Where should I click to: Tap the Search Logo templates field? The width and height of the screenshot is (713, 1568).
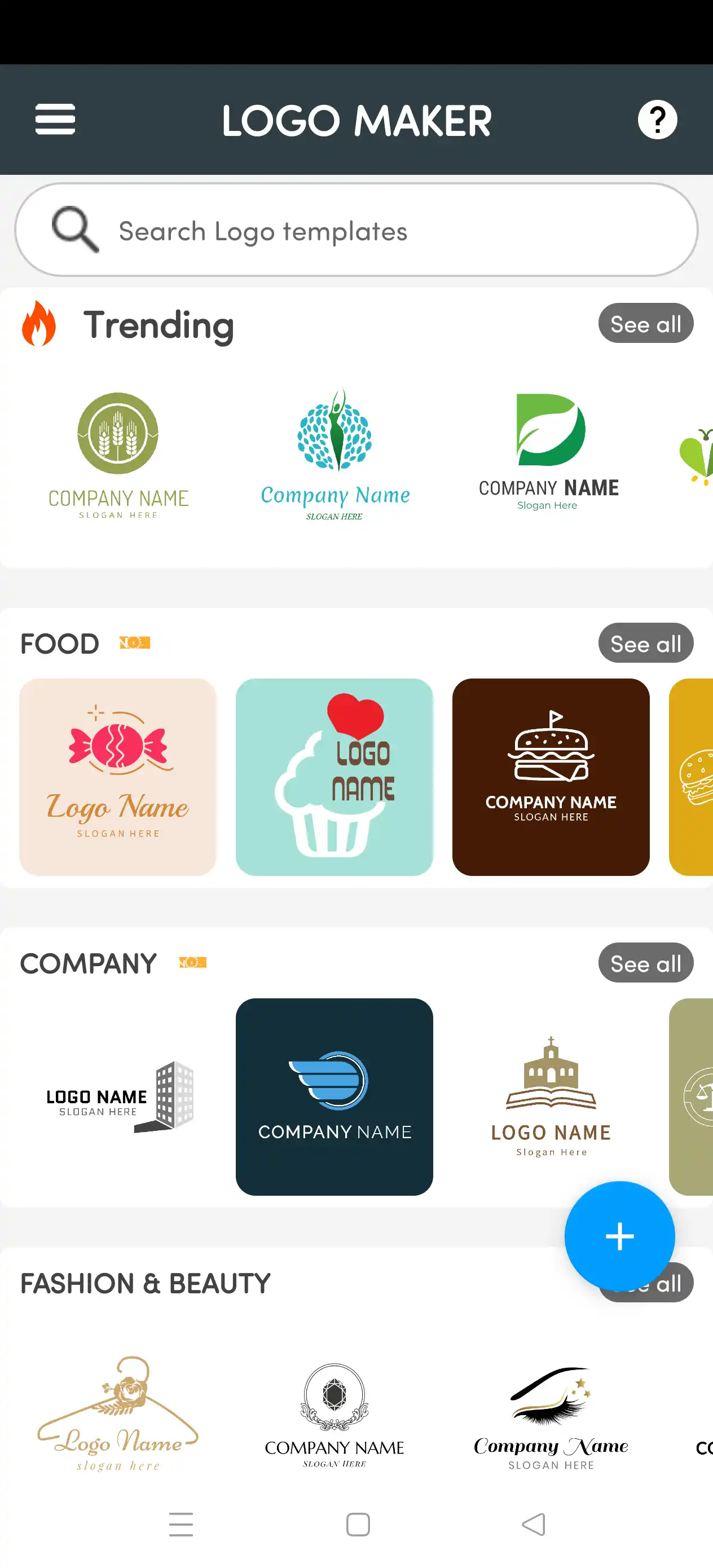point(355,230)
